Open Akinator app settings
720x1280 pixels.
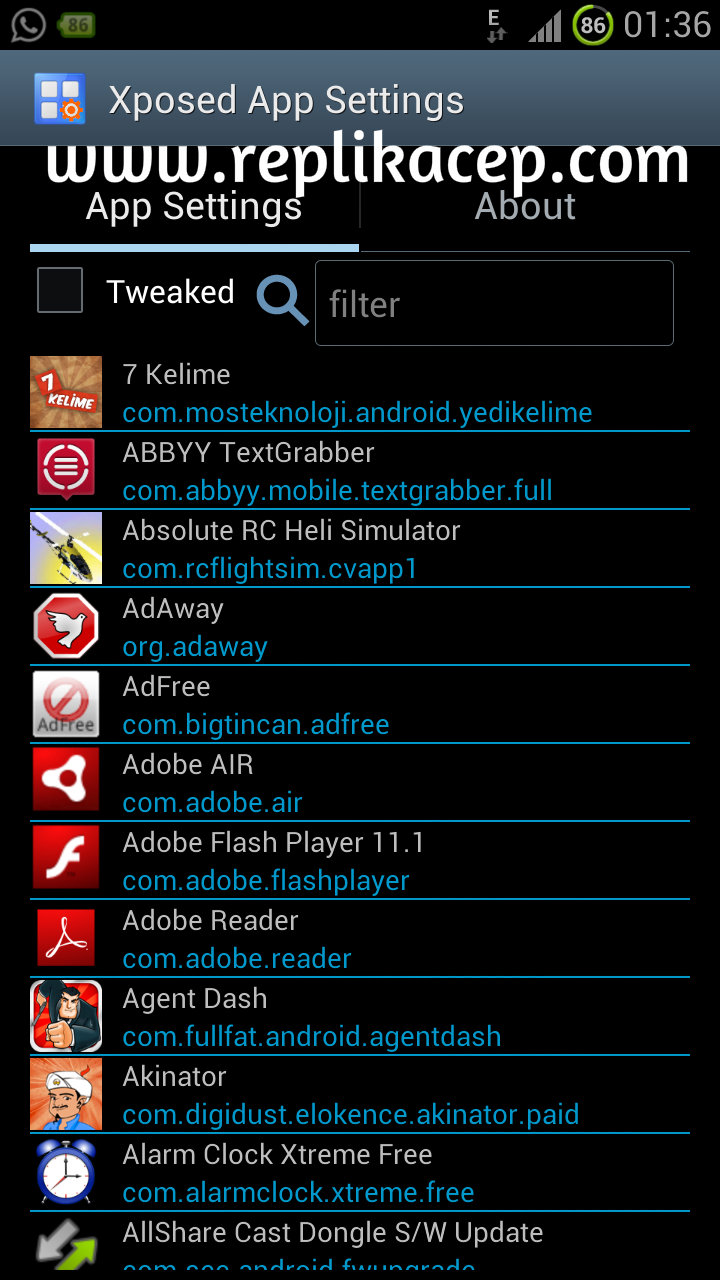(x=358, y=1095)
